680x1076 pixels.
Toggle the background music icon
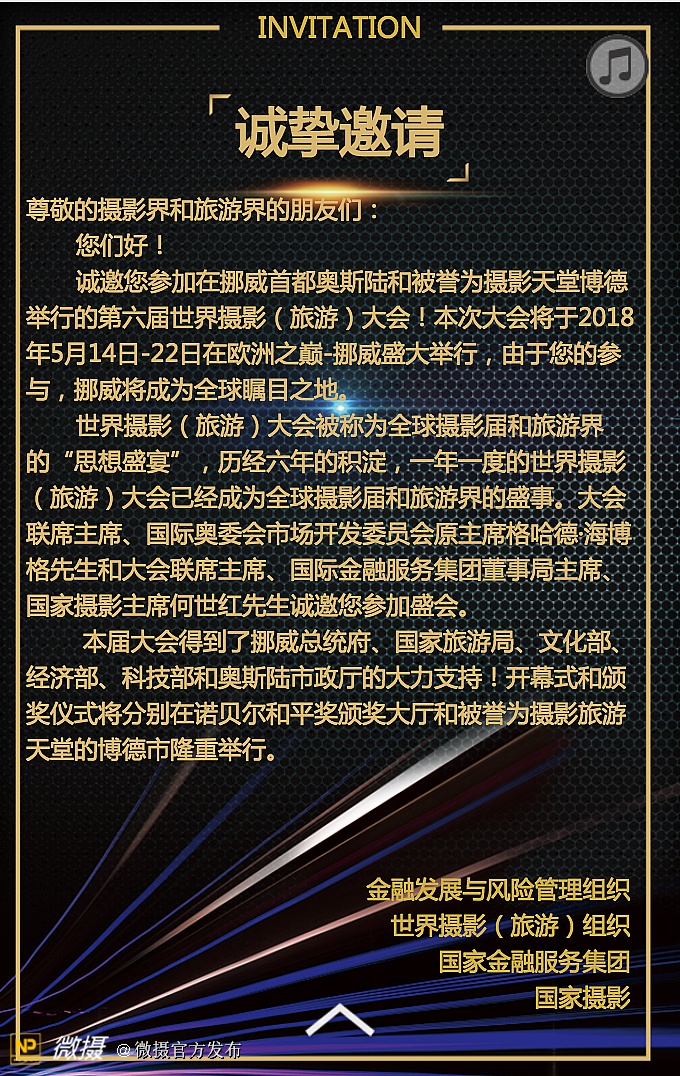click(x=617, y=67)
